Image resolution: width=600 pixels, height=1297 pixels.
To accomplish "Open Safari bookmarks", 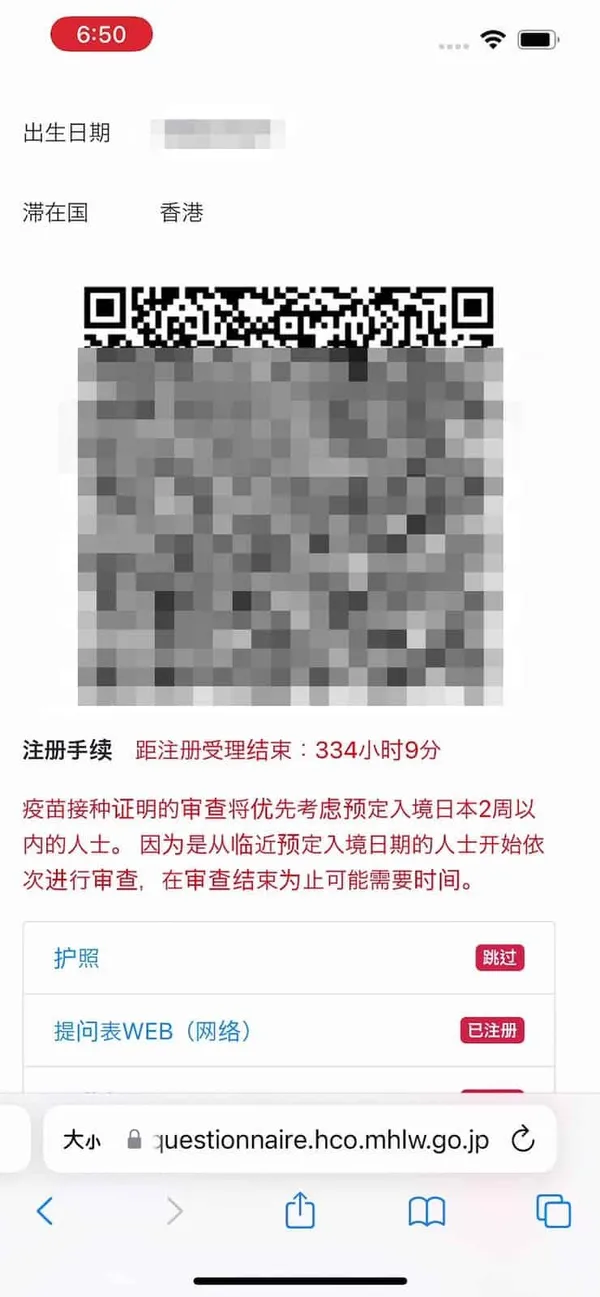I will (427, 1211).
